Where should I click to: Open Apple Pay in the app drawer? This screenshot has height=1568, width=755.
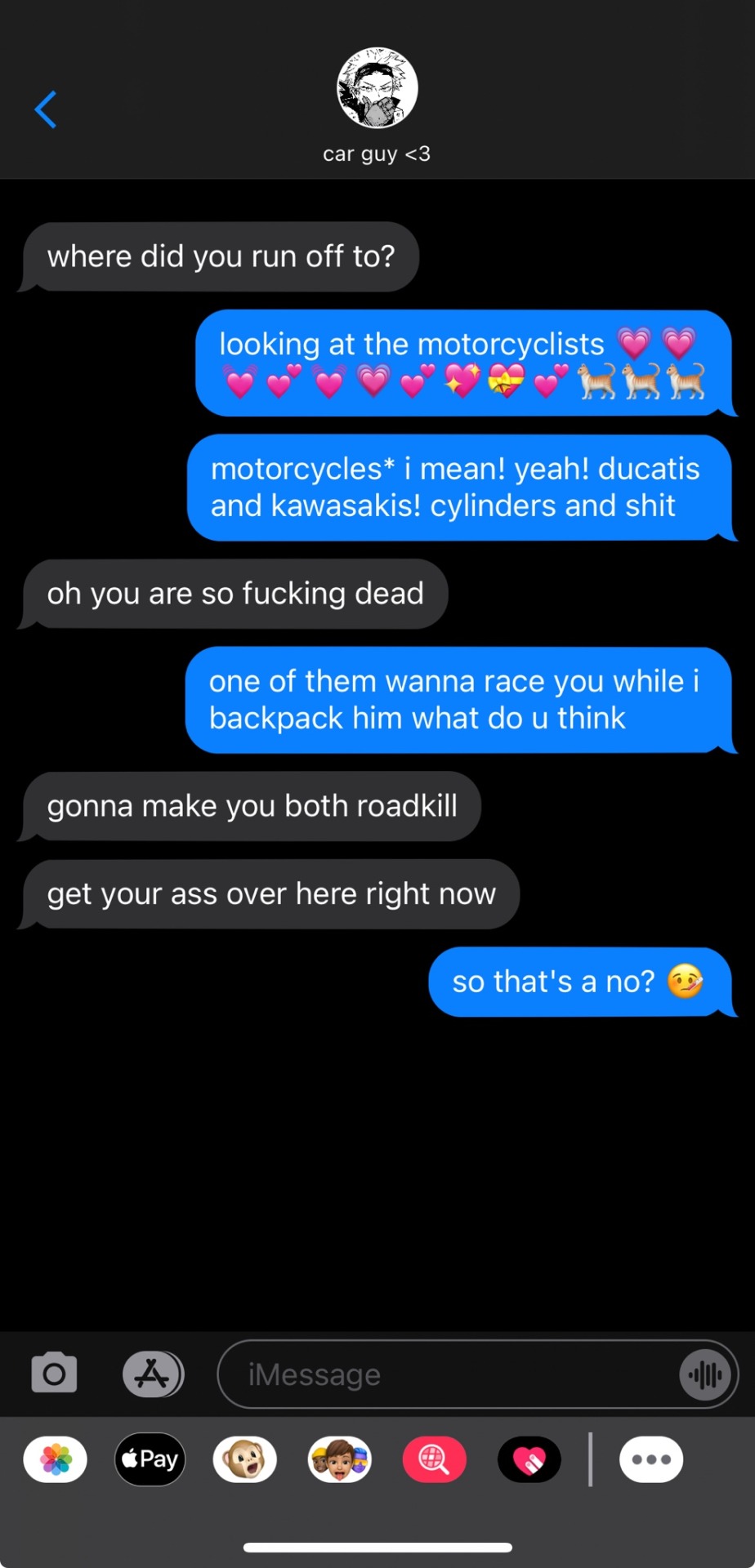pyautogui.click(x=150, y=1459)
